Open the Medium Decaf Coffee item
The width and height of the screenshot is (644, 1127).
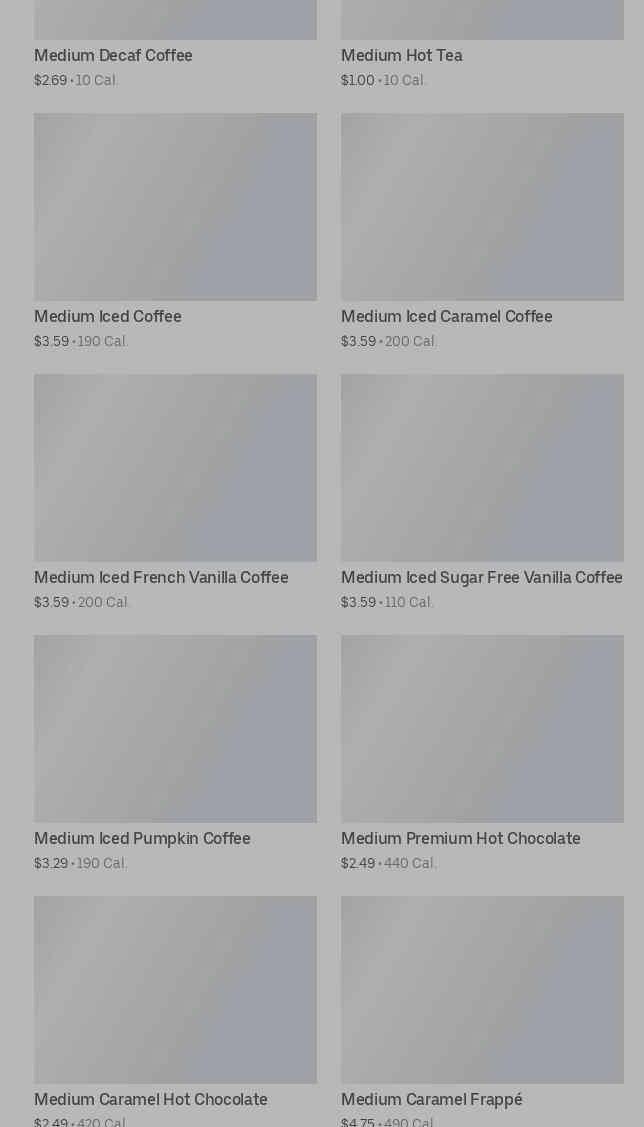coord(113,56)
